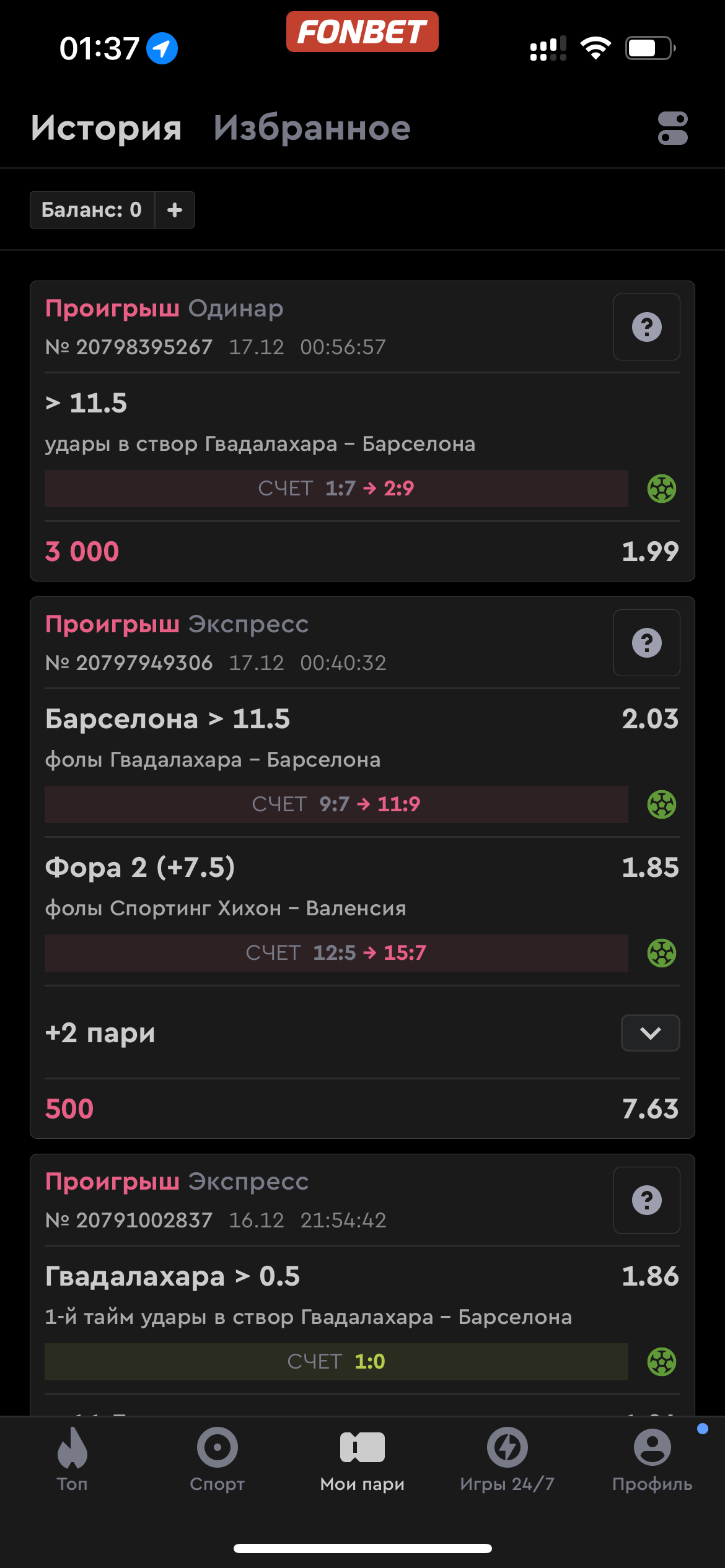Viewport: 725px width, 1568px height.
Task: Expand the +2 пари list
Action: tap(650, 1033)
